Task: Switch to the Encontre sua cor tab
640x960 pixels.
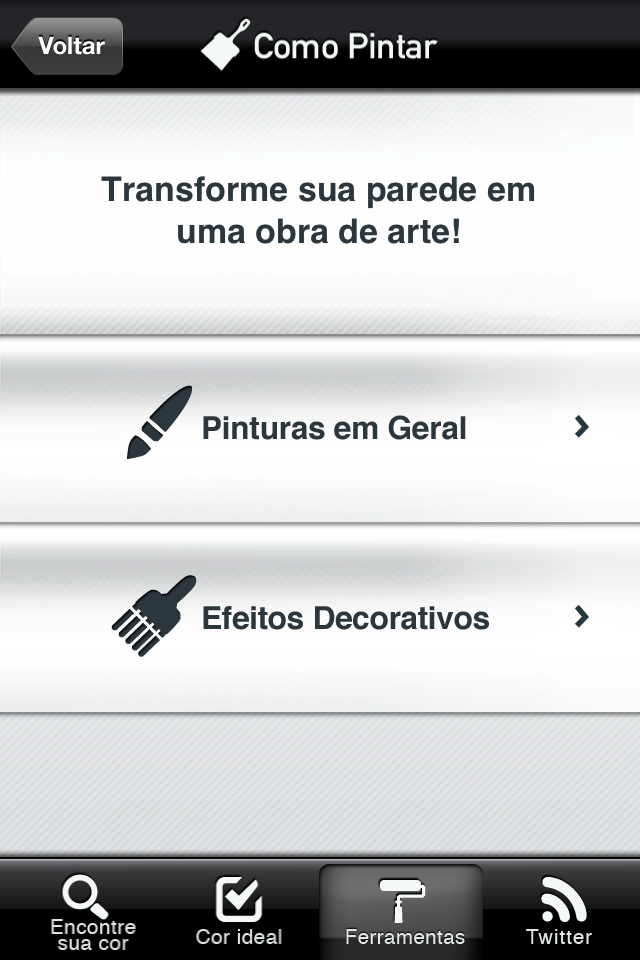Action: [x=92, y=910]
